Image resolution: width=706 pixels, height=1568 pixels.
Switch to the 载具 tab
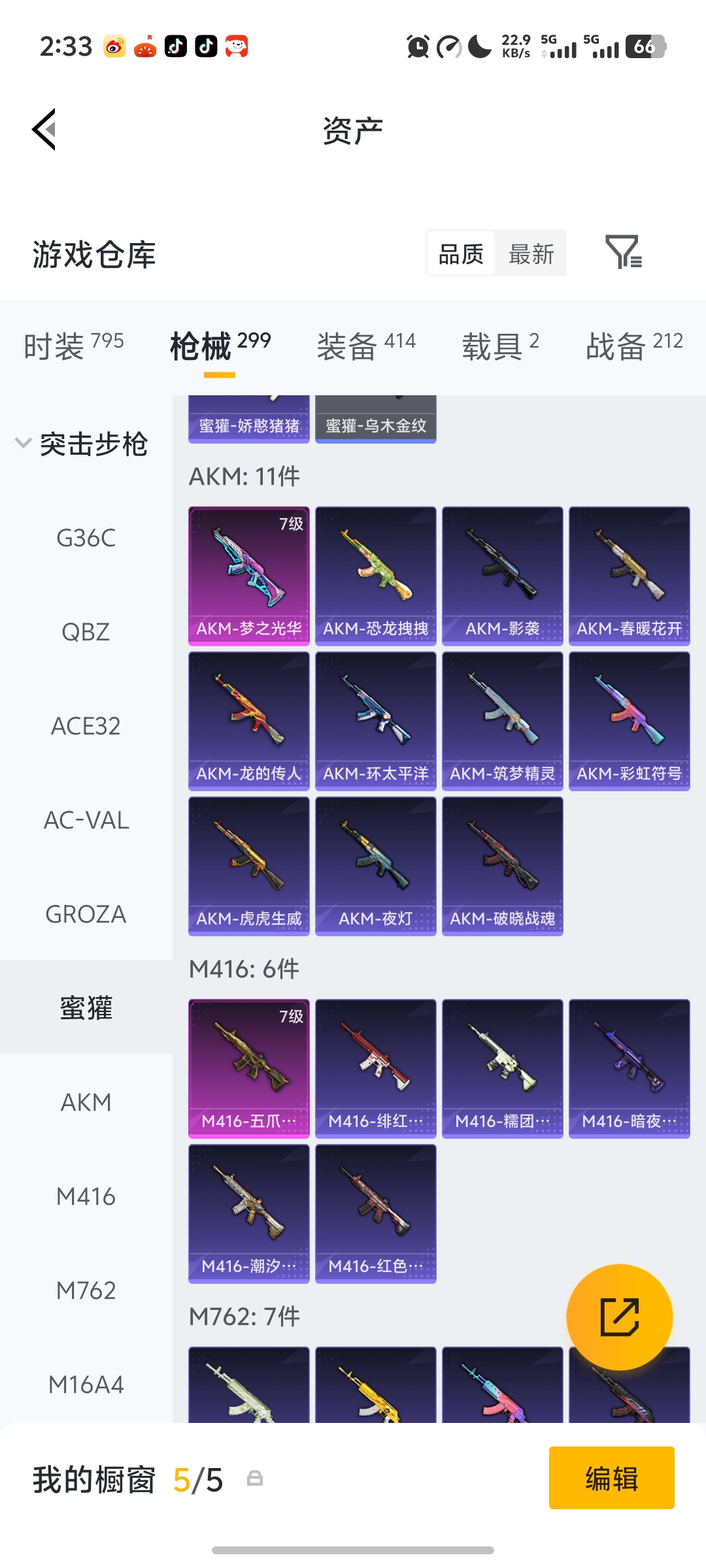click(x=500, y=345)
